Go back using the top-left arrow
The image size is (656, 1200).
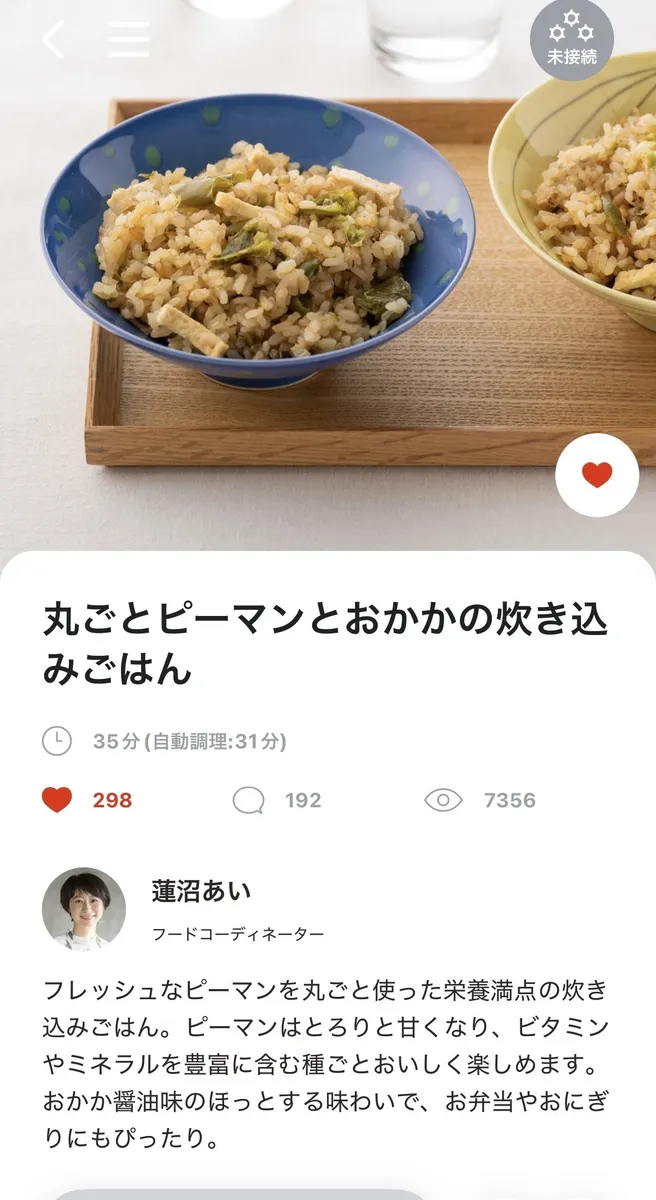[53, 39]
